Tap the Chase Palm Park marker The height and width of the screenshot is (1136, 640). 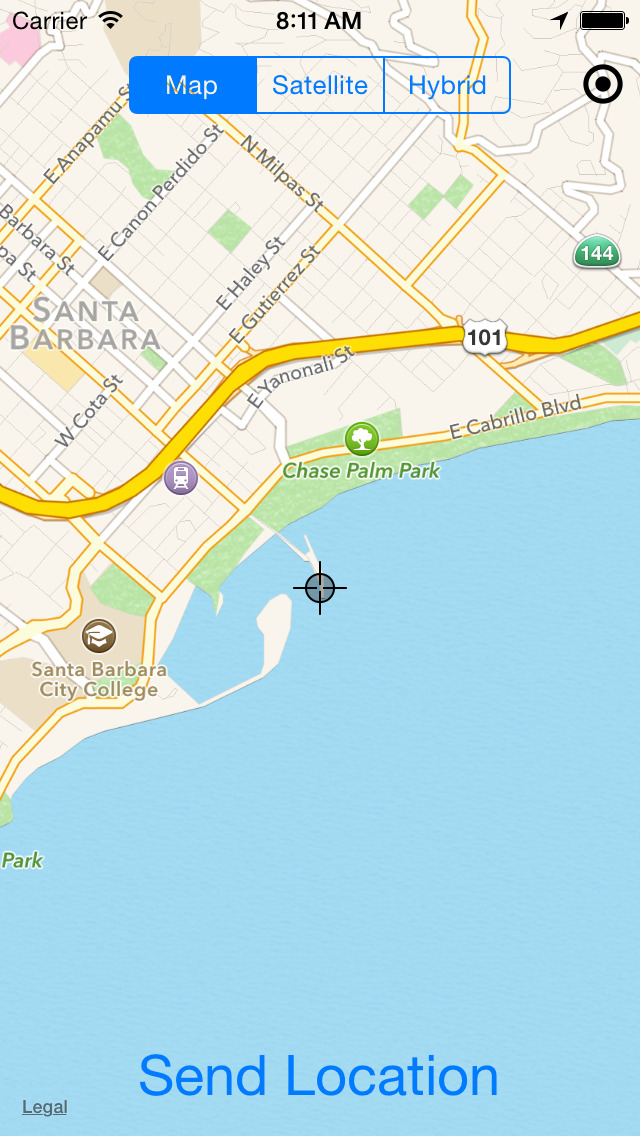tap(362, 439)
